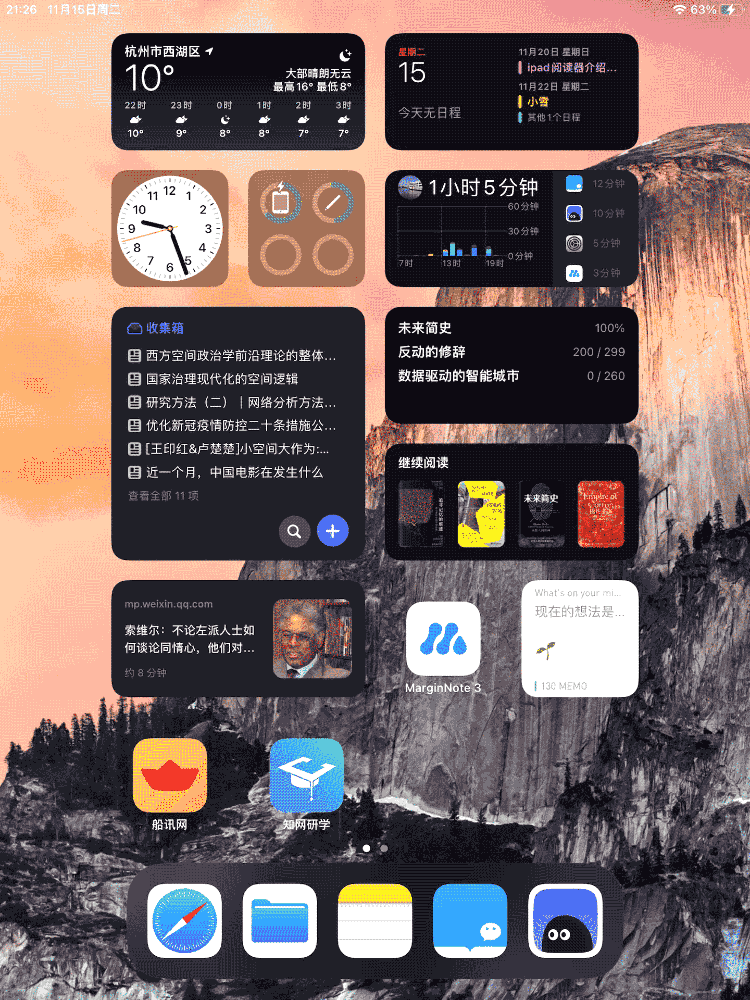
Task: Open the analog clock widget
Action: click(169, 229)
